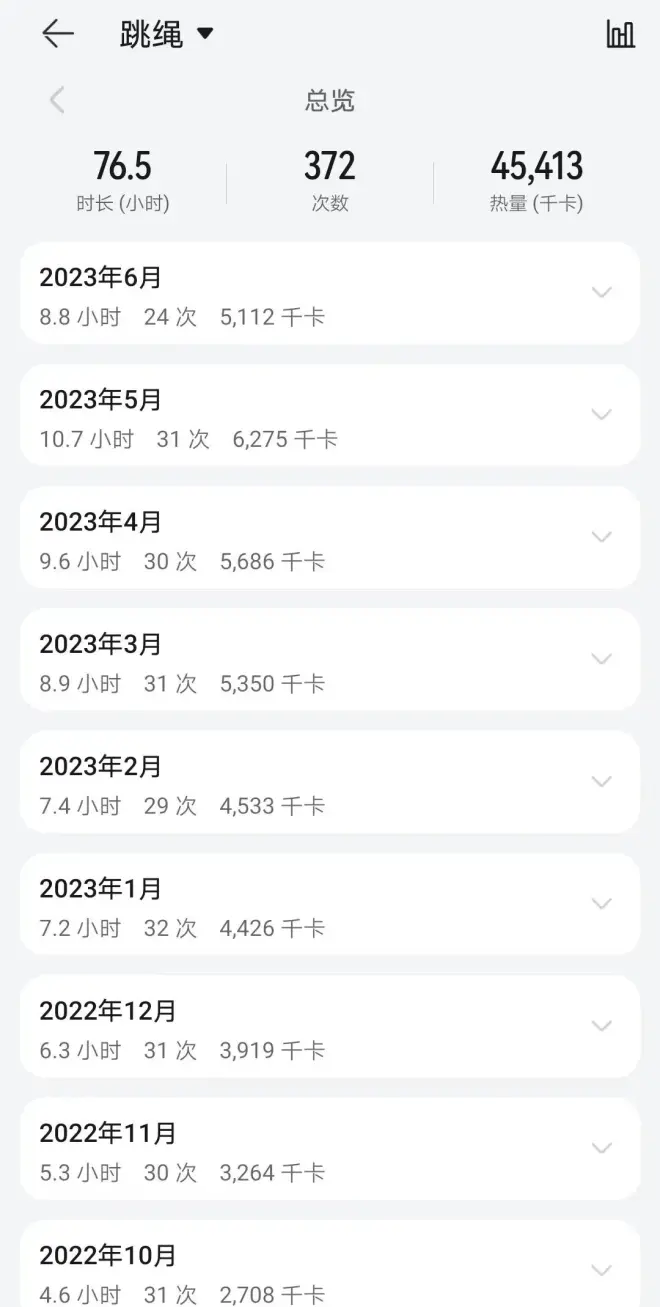
Task: Expand the 2022年10月 record
Action: point(601,1270)
